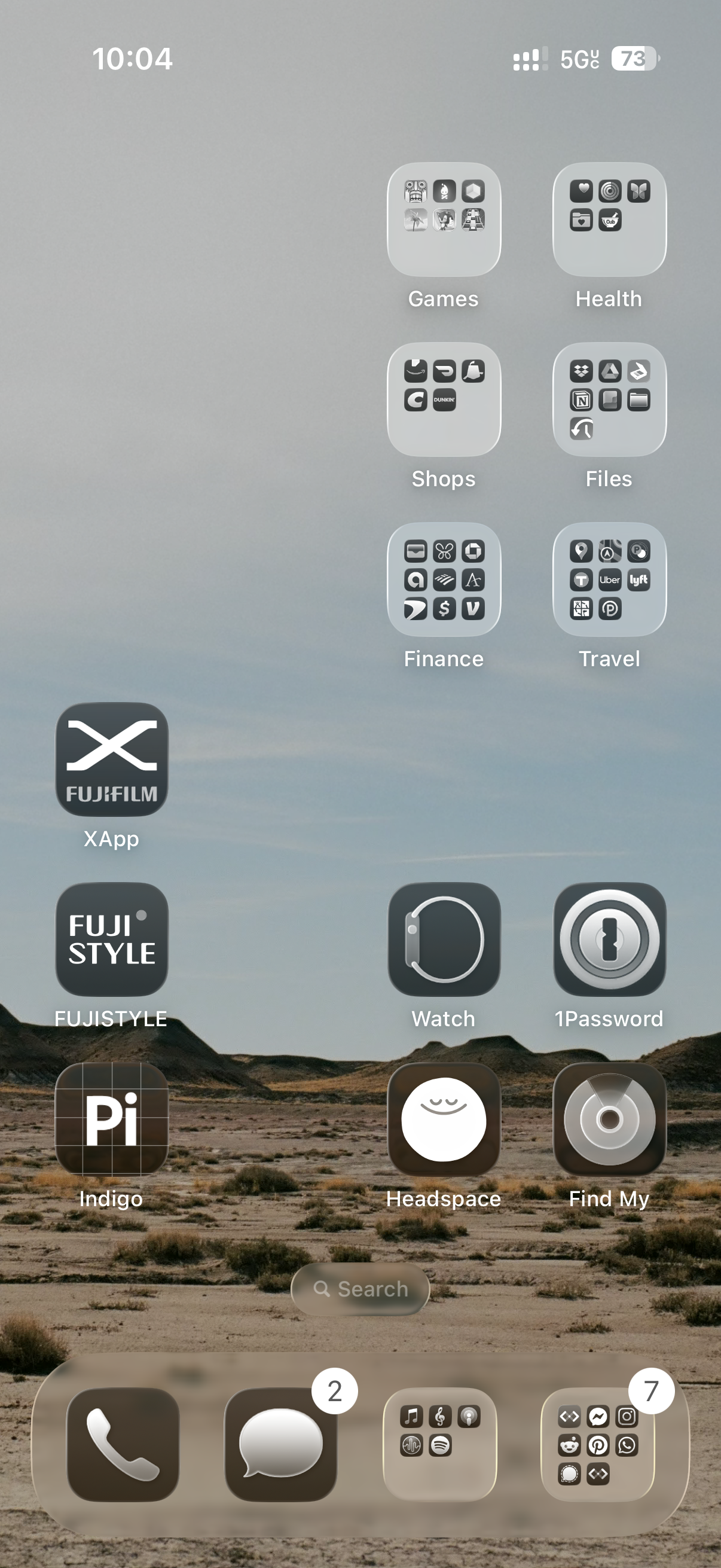Image resolution: width=721 pixels, height=1568 pixels.
Task: Open the Games folder
Action: [x=444, y=219]
